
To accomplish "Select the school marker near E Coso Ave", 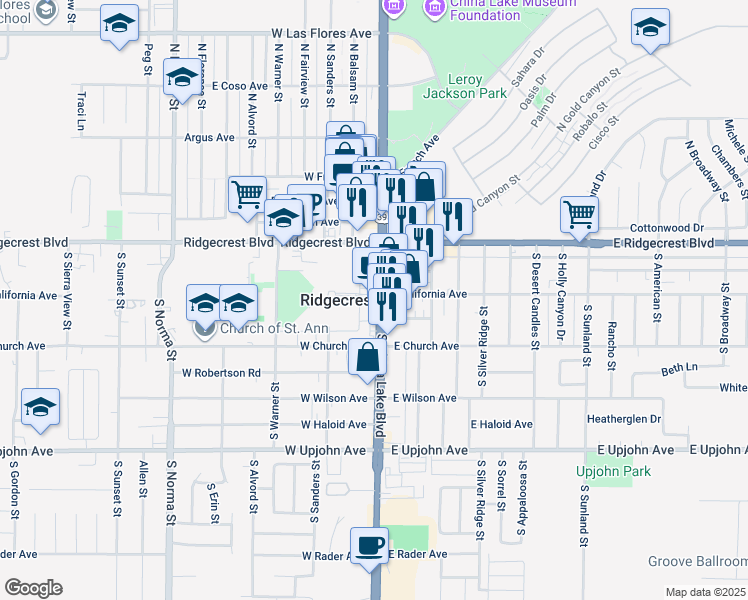I will point(182,81).
